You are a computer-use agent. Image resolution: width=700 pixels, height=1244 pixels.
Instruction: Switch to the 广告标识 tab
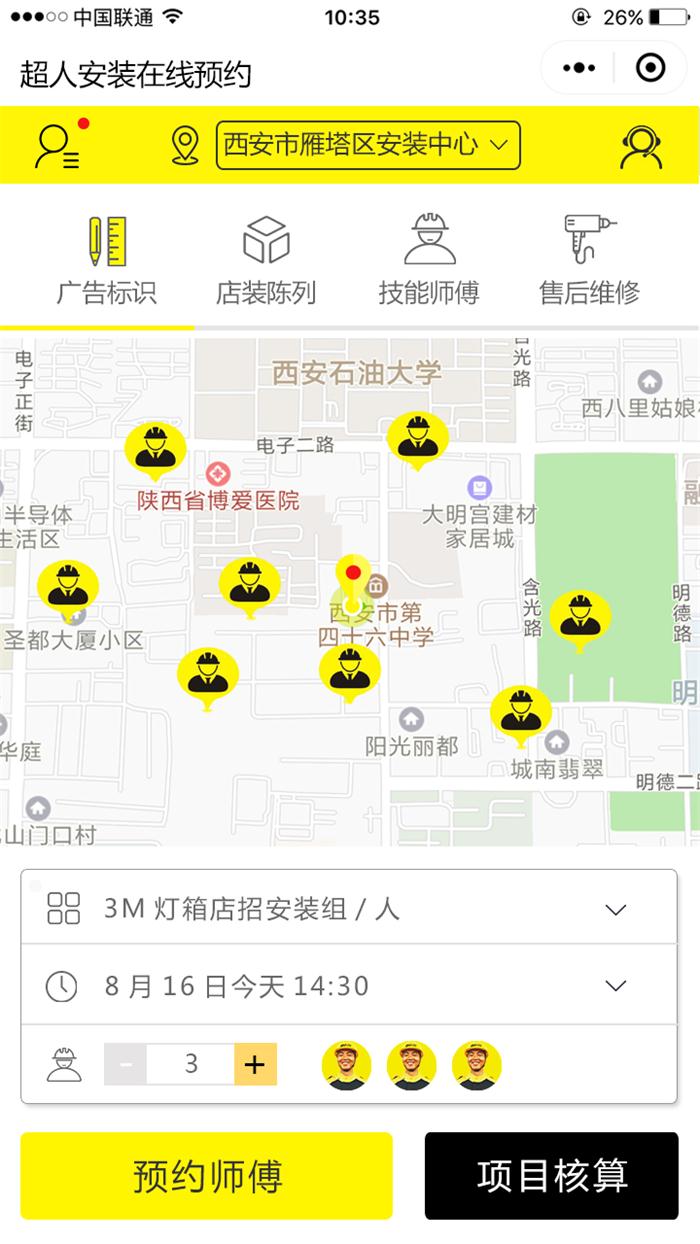pyautogui.click(x=106, y=262)
